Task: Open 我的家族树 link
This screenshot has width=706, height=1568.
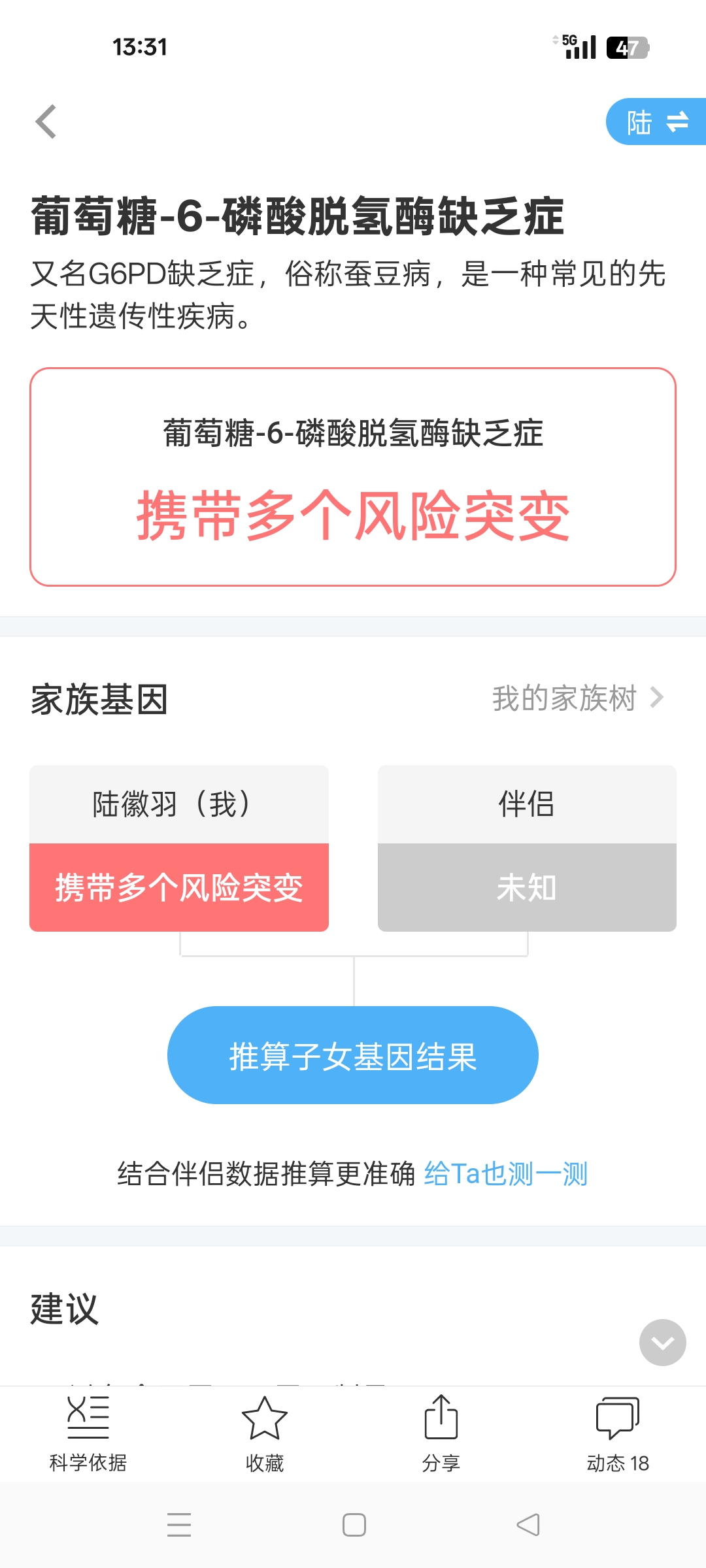Action: pyautogui.click(x=577, y=698)
